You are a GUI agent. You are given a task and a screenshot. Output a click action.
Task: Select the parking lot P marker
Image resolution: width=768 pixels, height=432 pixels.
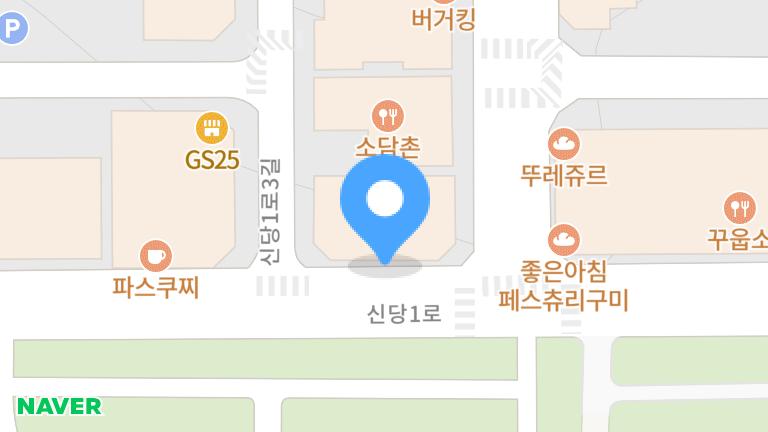click(x=12, y=29)
